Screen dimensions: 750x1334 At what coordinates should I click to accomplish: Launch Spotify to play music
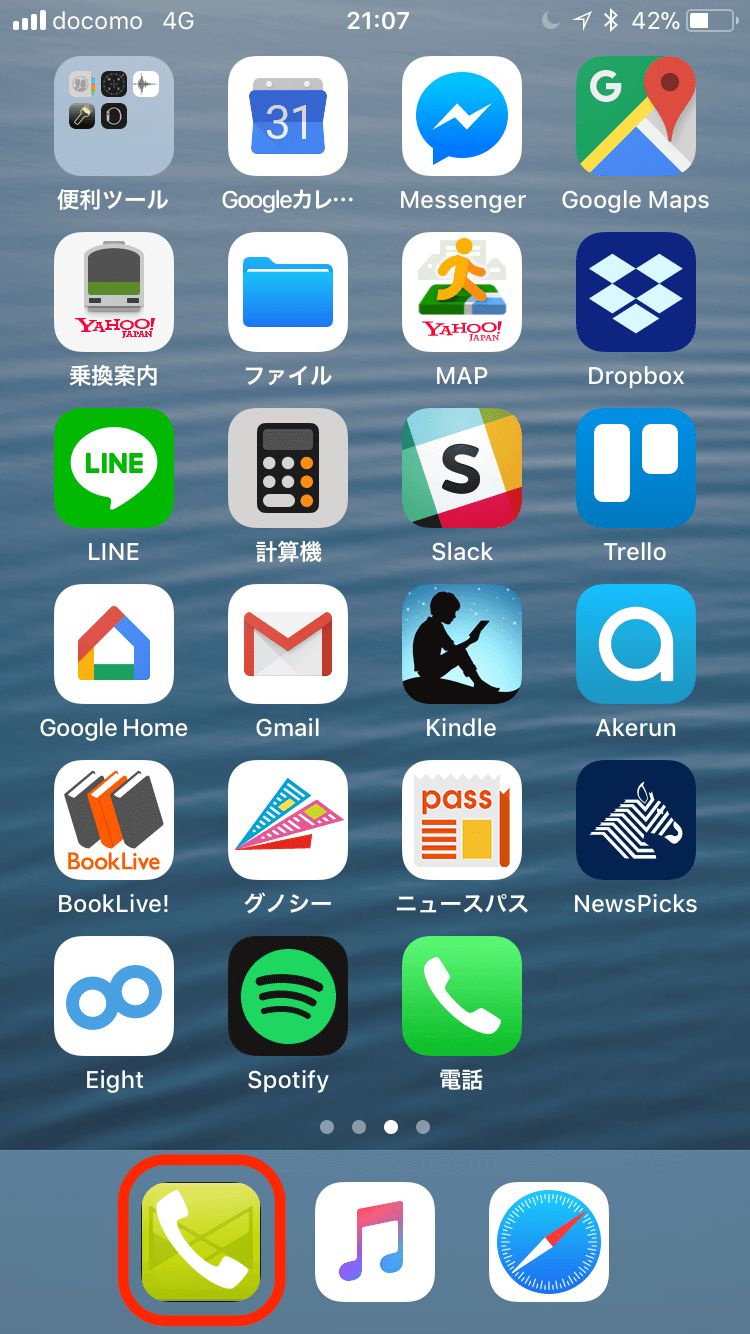pyautogui.click(x=288, y=996)
